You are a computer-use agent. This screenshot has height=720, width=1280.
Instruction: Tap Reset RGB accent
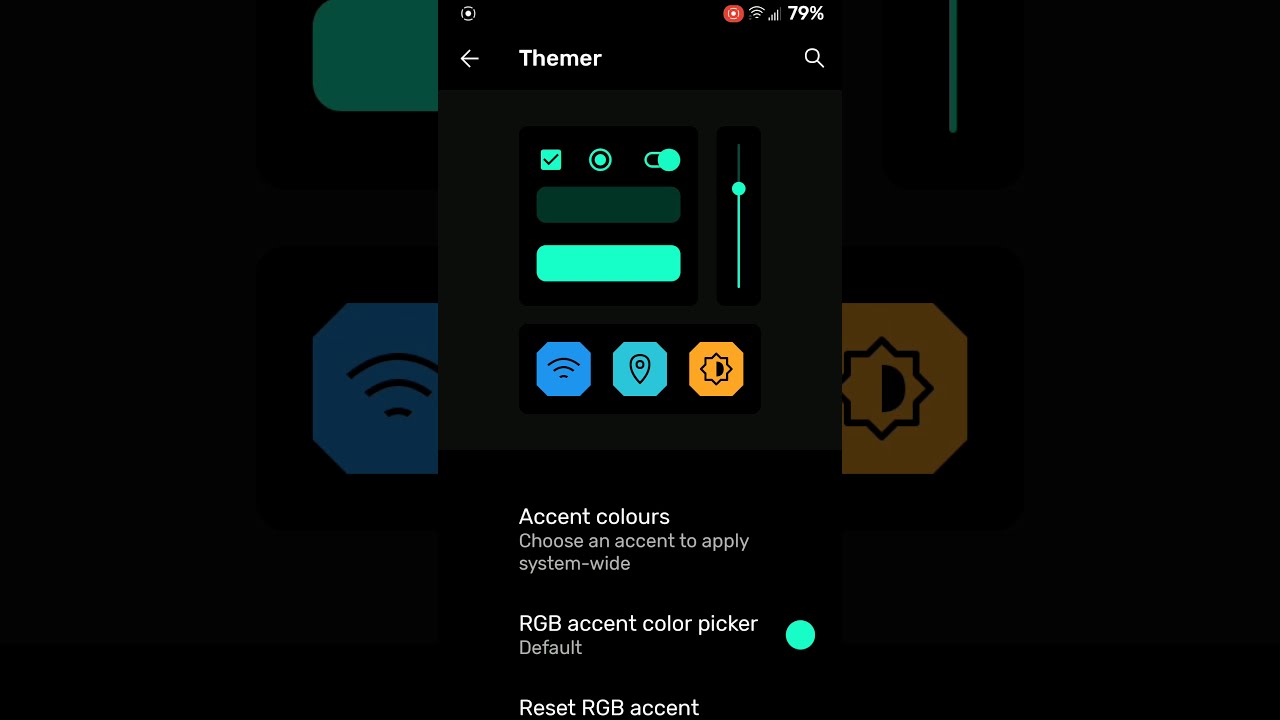(x=609, y=707)
